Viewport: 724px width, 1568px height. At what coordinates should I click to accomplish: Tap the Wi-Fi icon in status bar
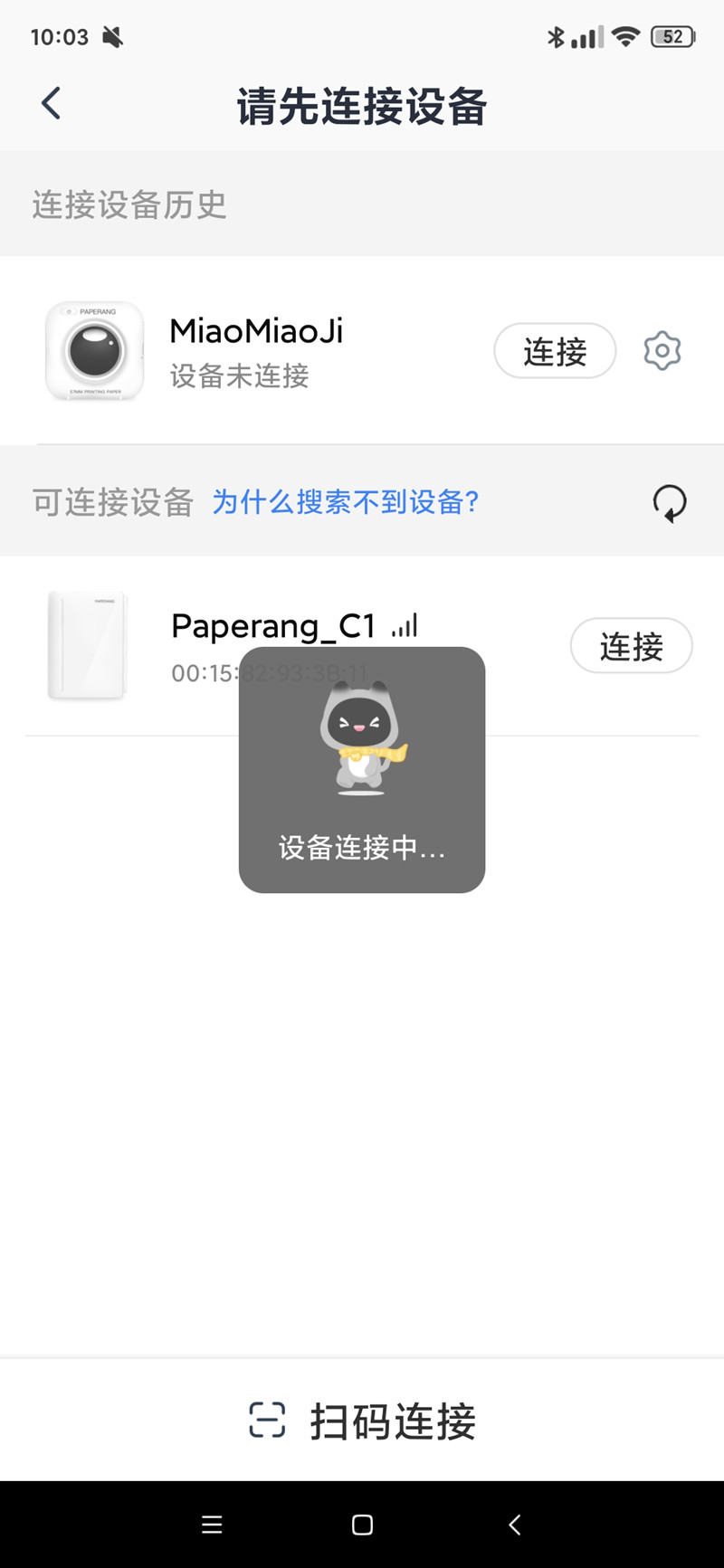pyautogui.click(x=625, y=36)
